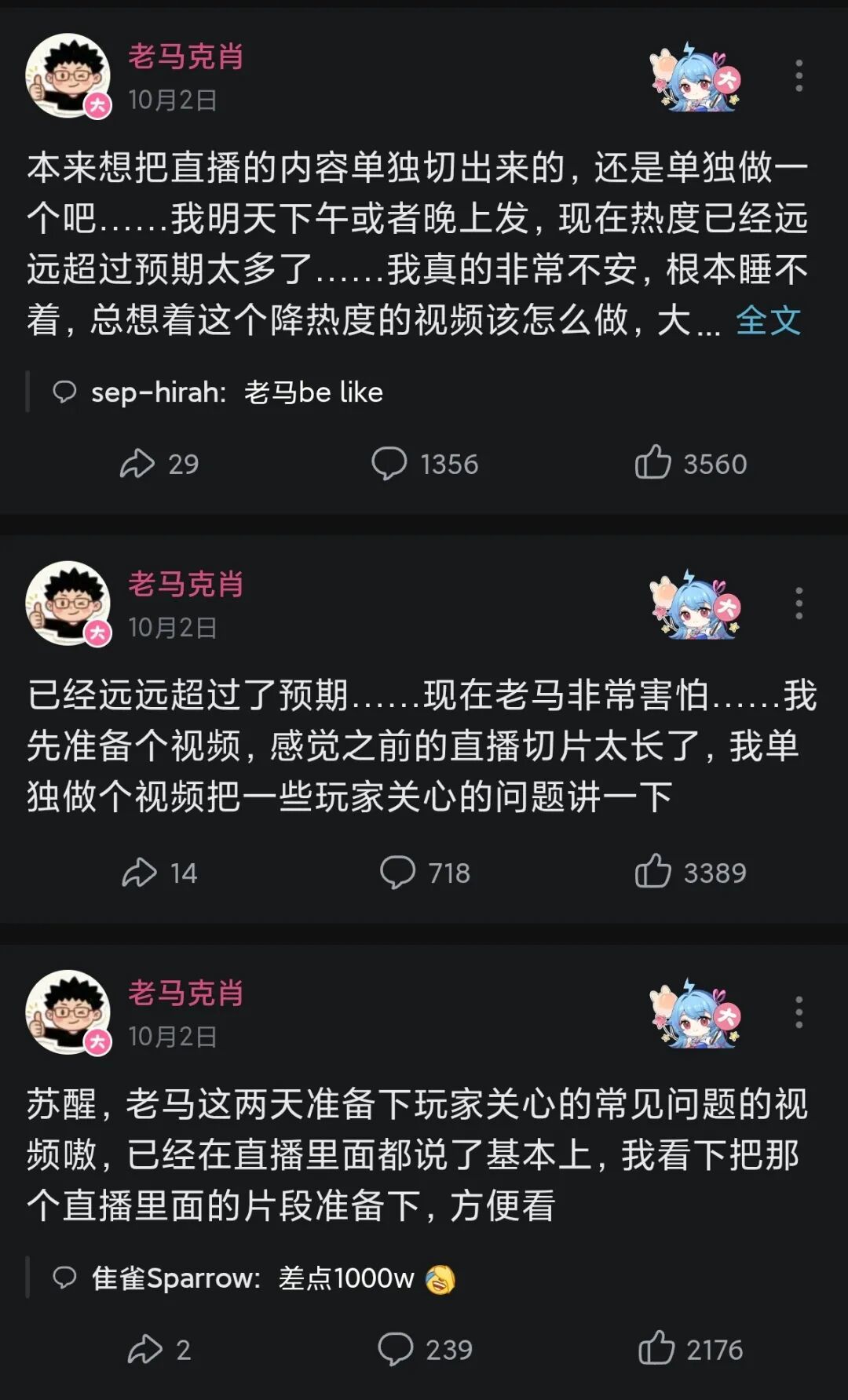Viewport: 848px width, 1400px height.
Task: Open fan badge on the 2176-likes post
Action: pyautogui.click(x=696, y=1013)
